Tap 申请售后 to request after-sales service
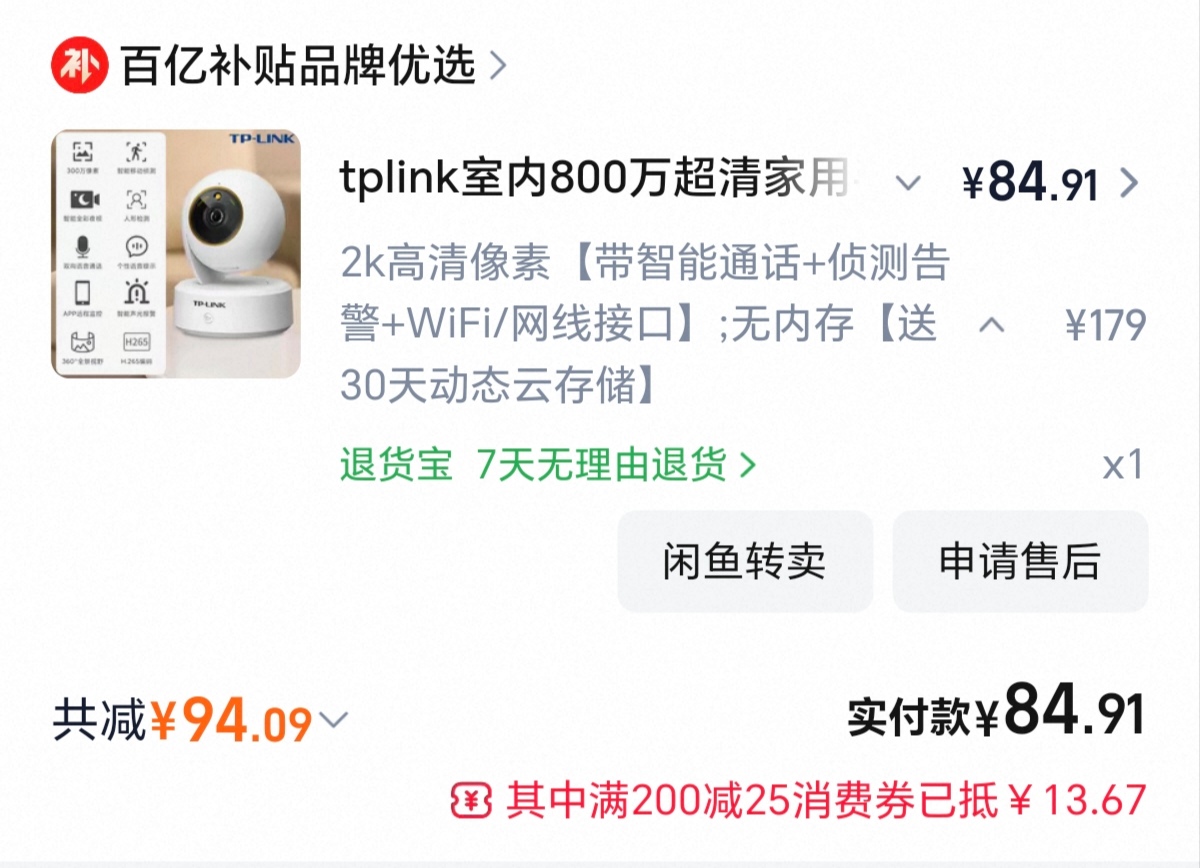 pos(1019,561)
